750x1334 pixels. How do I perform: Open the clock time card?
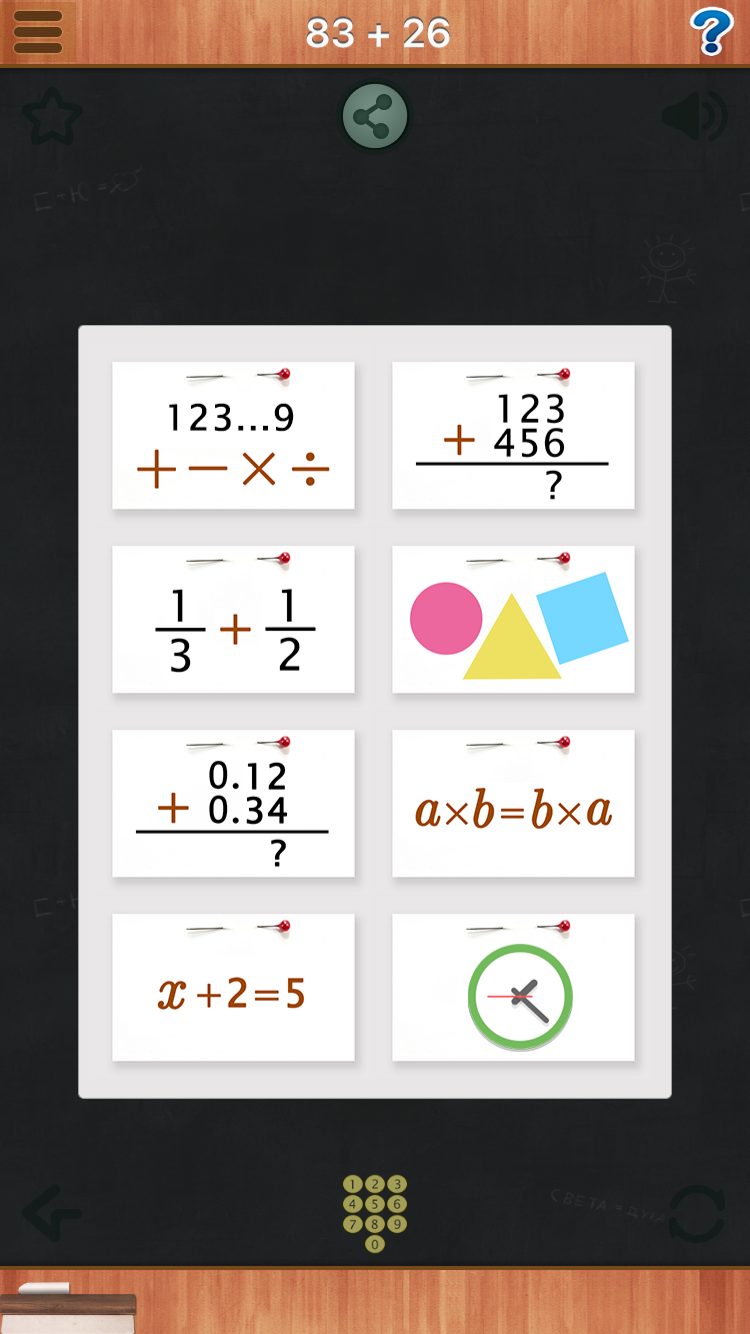513,988
